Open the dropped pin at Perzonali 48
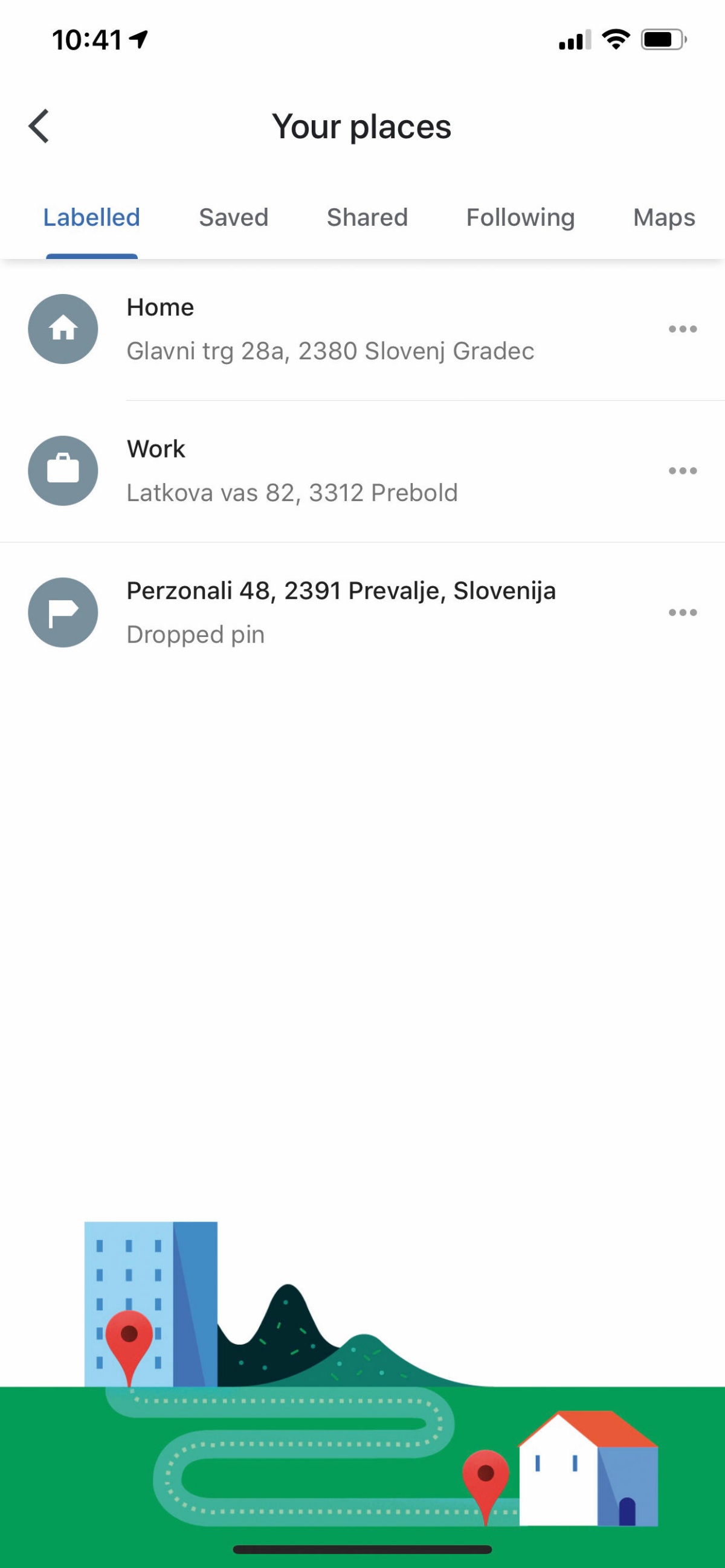The height and width of the screenshot is (1568, 725). [x=362, y=612]
